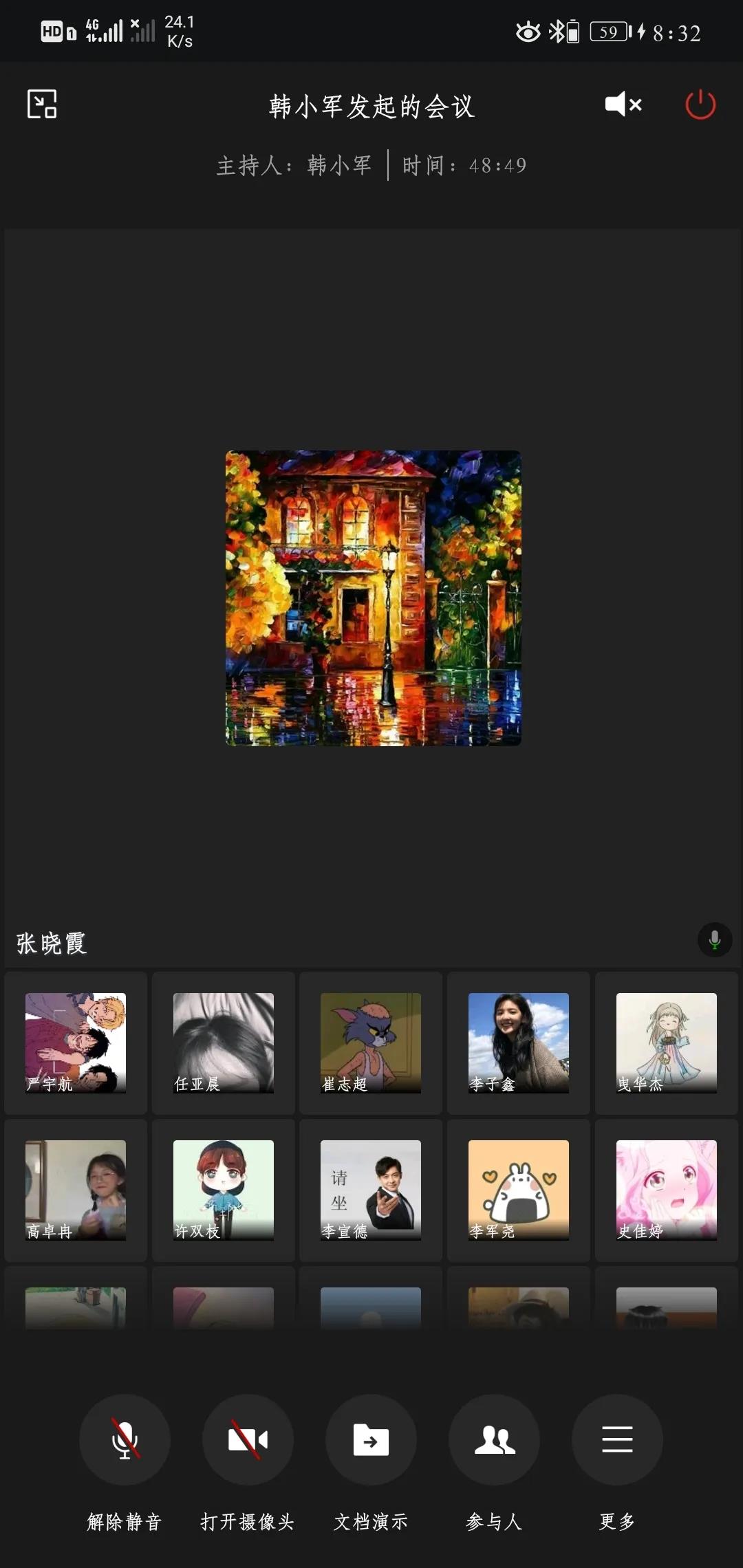Screen dimensions: 743x1568
Task: Select participant 许双枝
Action: pos(224,1190)
